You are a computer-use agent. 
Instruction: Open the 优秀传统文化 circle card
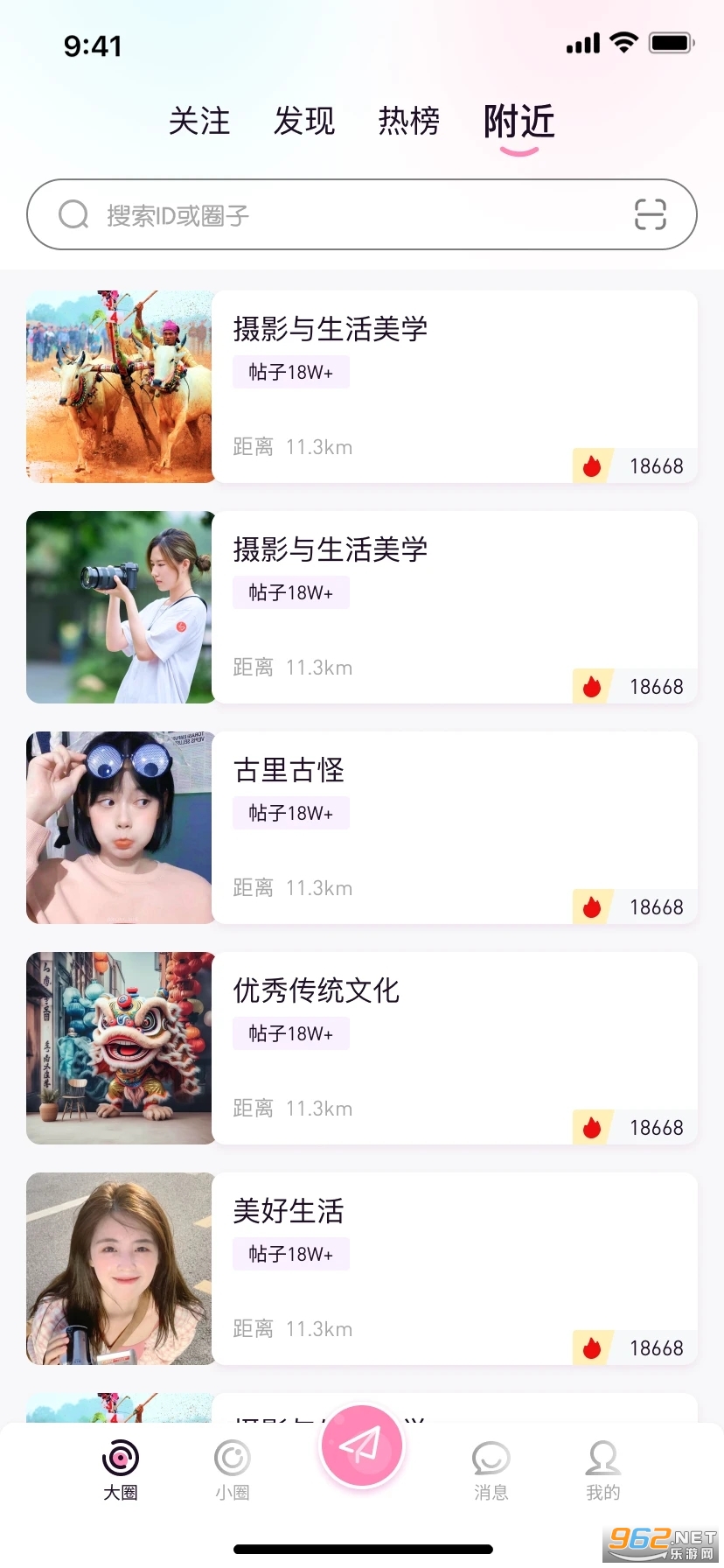click(362, 1048)
